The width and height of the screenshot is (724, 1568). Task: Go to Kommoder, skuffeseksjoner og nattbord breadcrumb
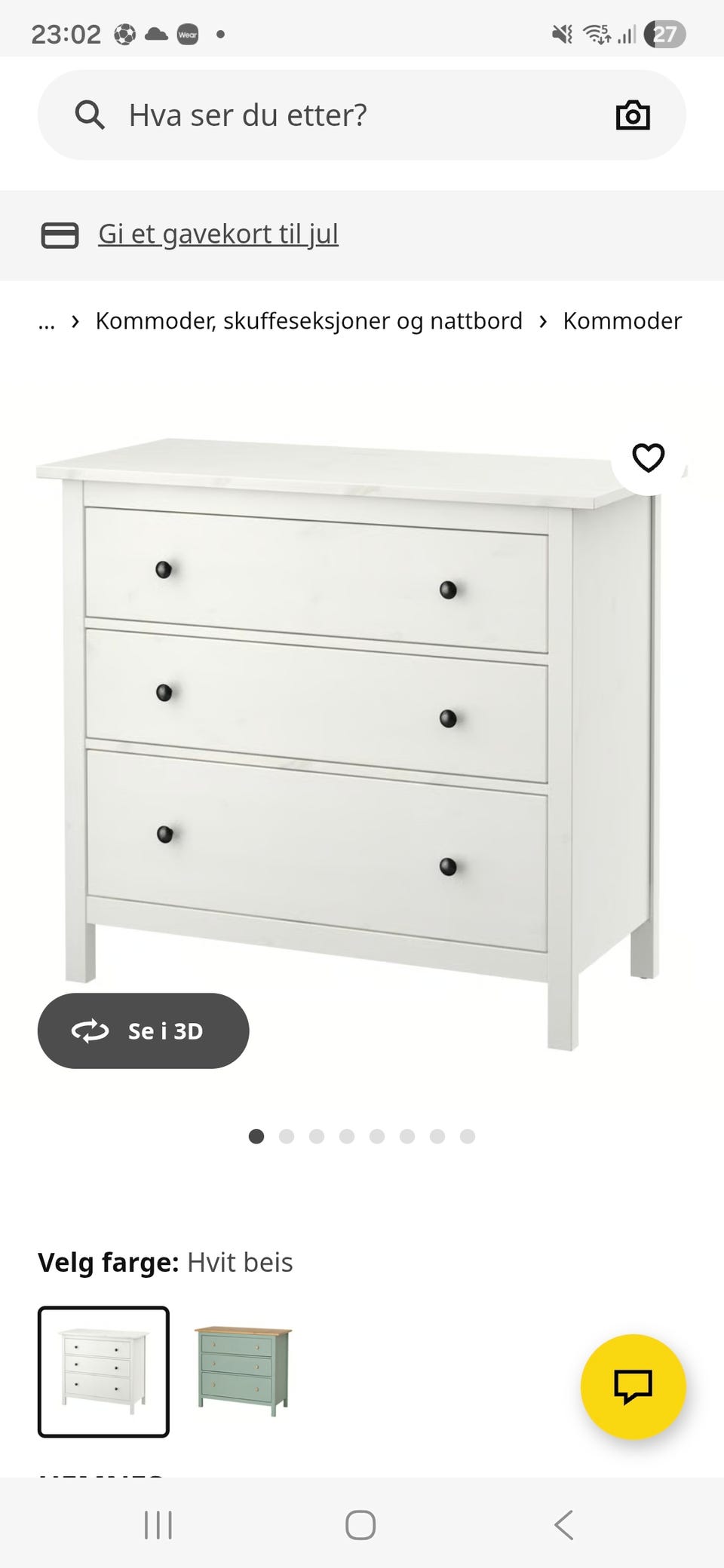tap(308, 321)
